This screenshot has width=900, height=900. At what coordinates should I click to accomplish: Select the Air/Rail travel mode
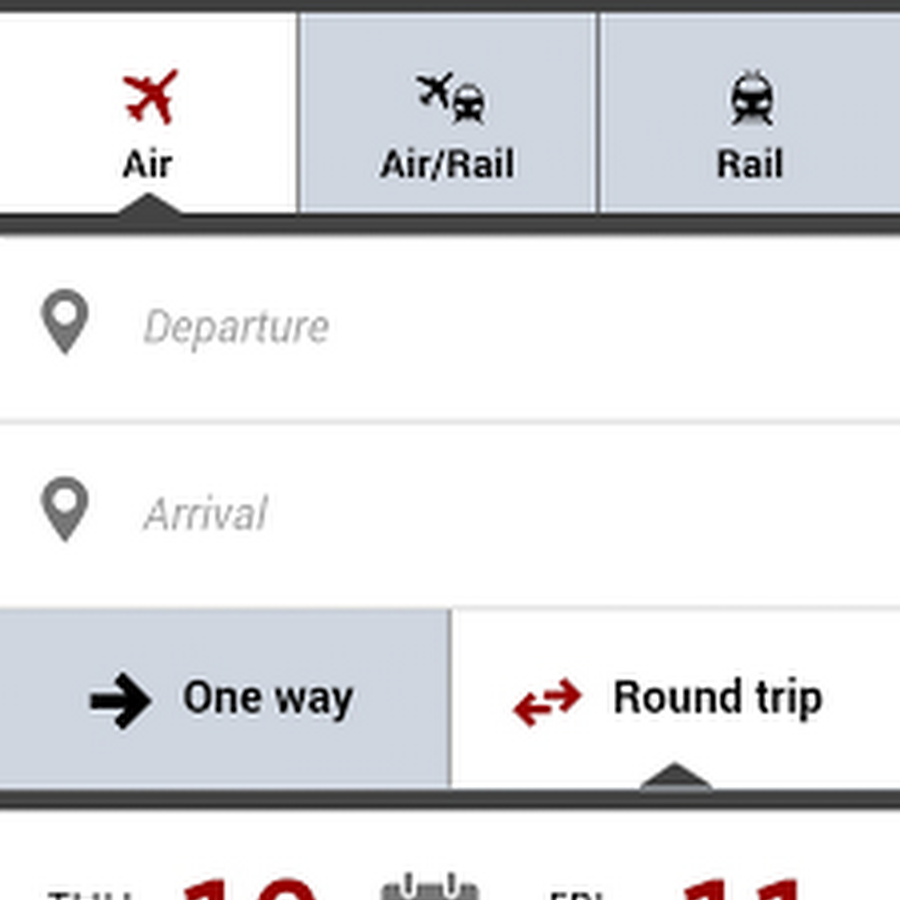coord(448,120)
